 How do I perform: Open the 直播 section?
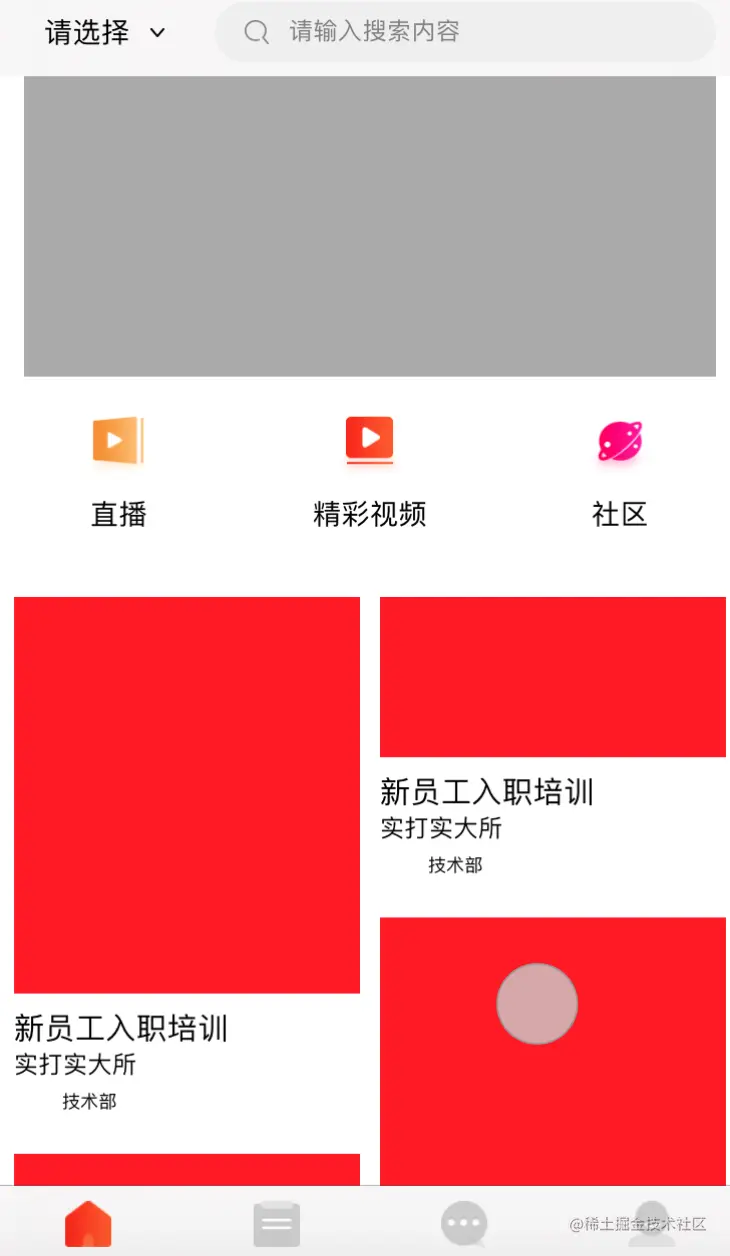pos(119,470)
